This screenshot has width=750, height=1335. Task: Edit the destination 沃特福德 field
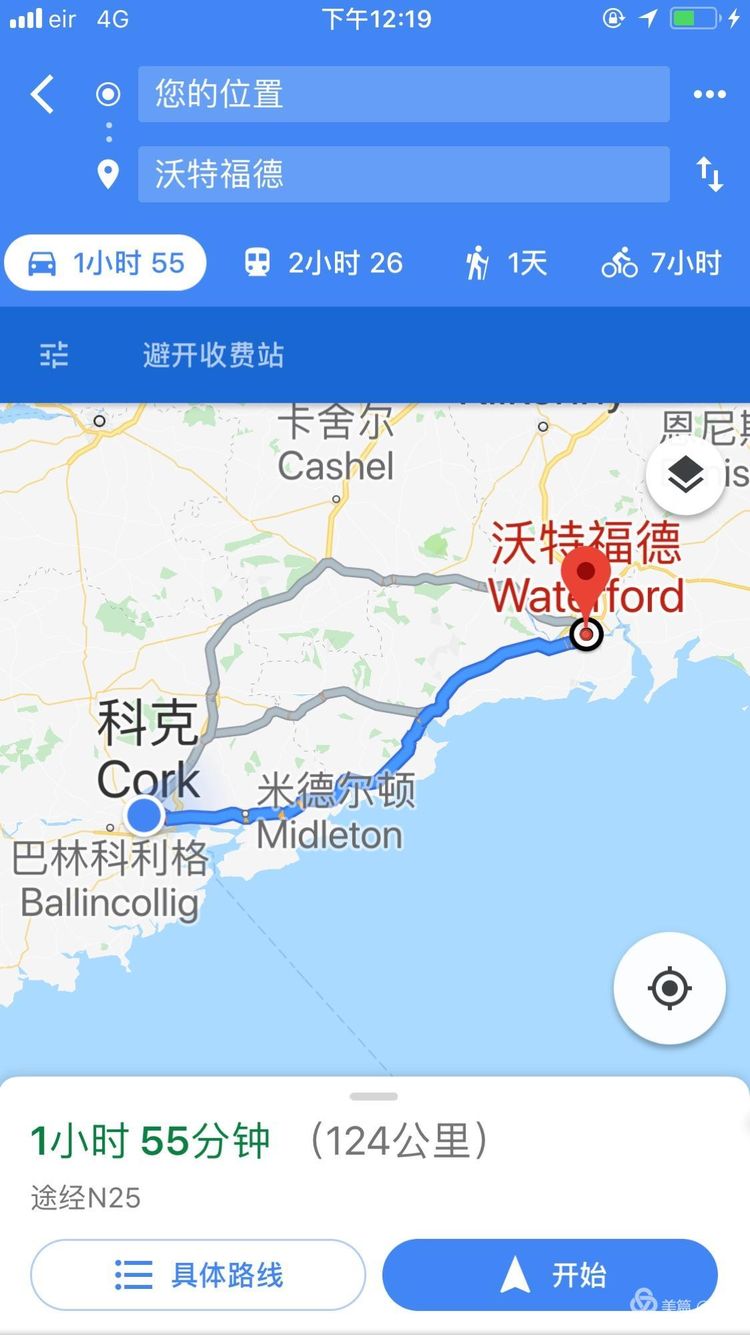(x=403, y=174)
